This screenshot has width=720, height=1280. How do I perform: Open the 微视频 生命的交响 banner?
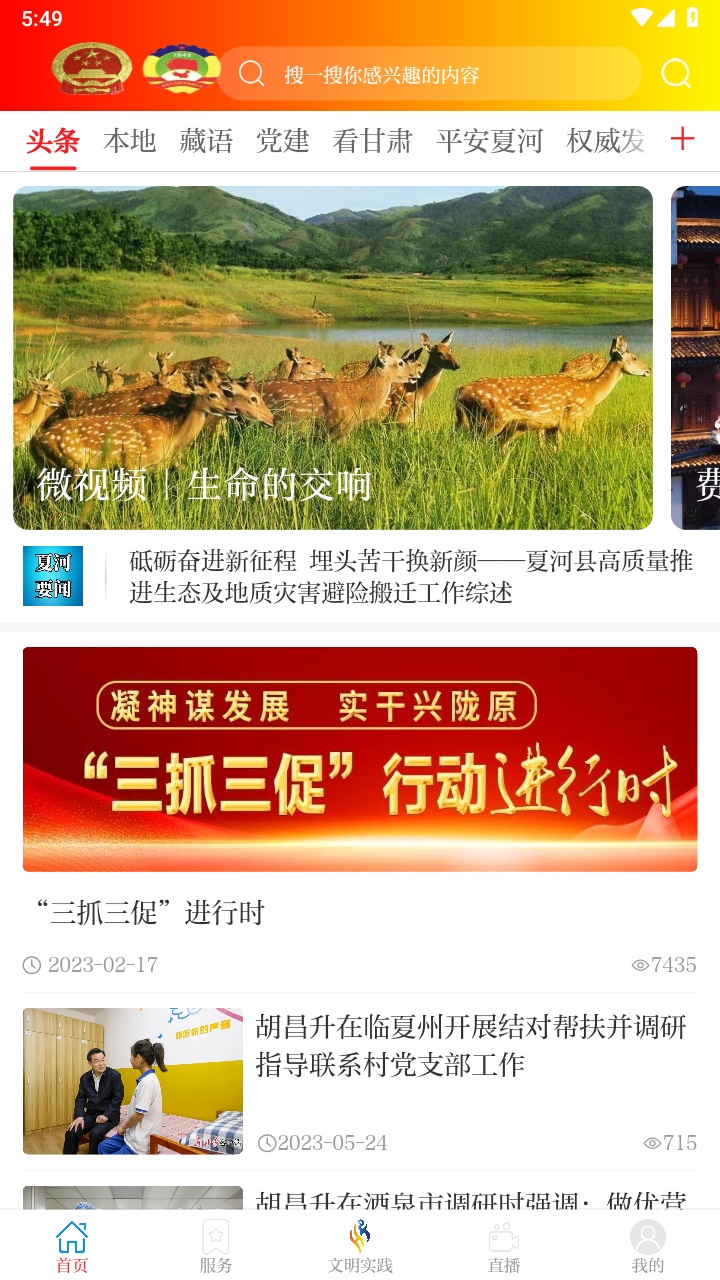[x=333, y=357]
